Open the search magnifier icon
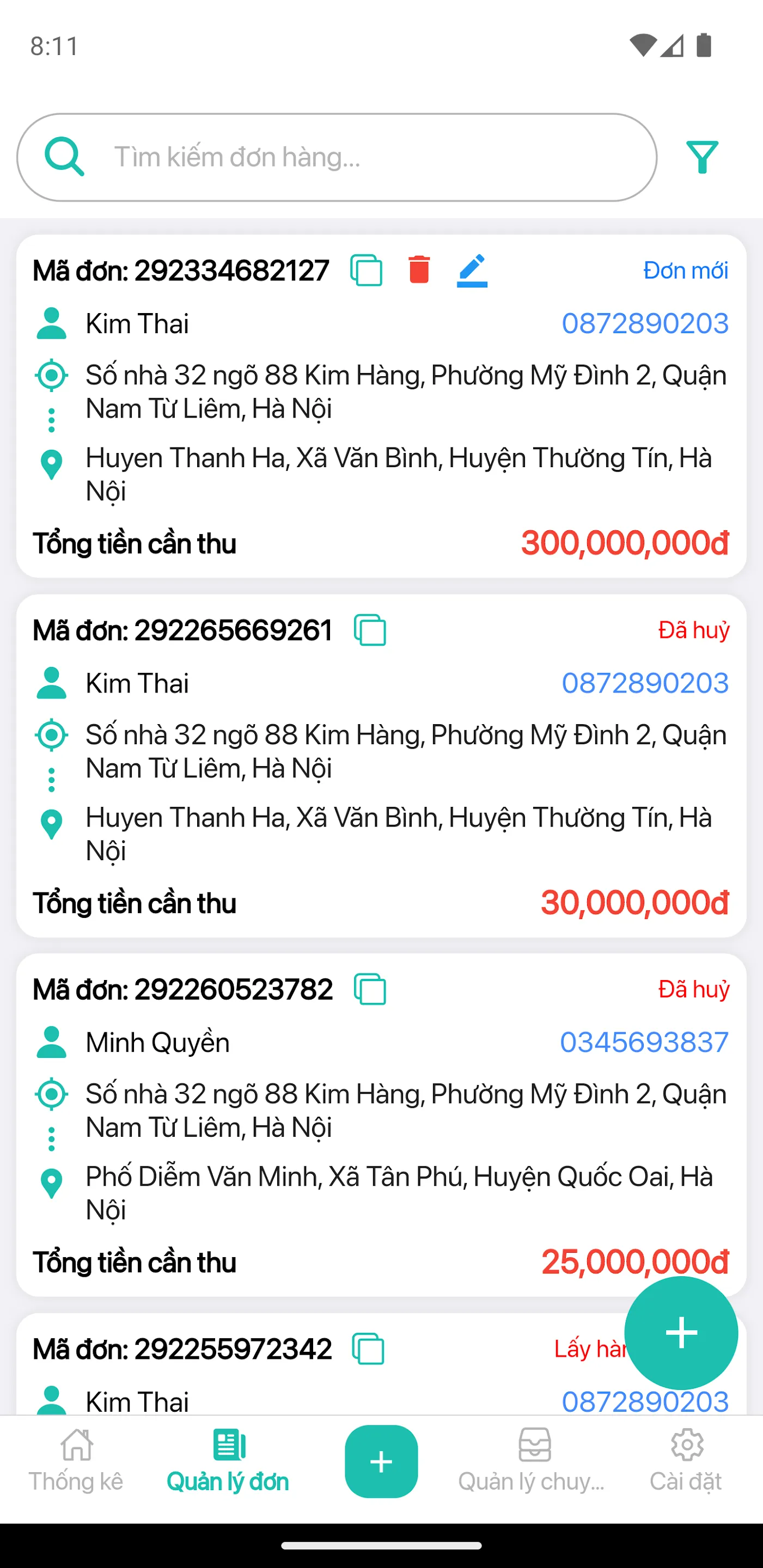Screen dimensions: 763x1568 pyautogui.click(x=65, y=157)
